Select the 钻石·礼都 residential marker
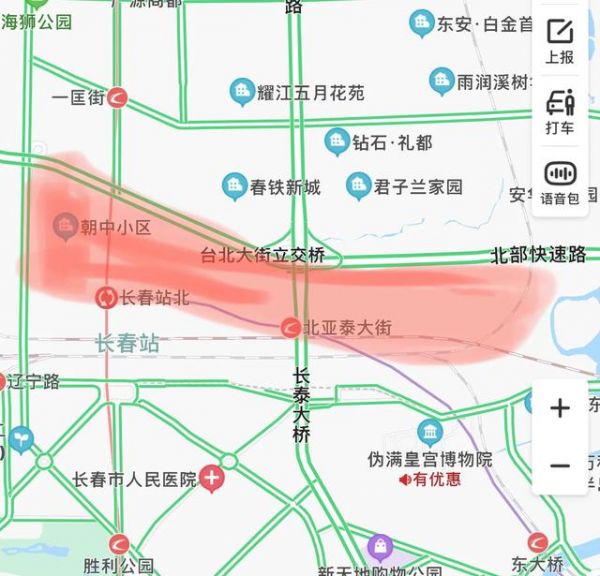 tap(337, 142)
